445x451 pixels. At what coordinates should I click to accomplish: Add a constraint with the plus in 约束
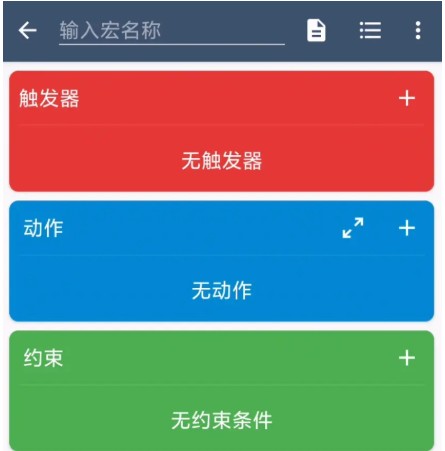coord(407,358)
